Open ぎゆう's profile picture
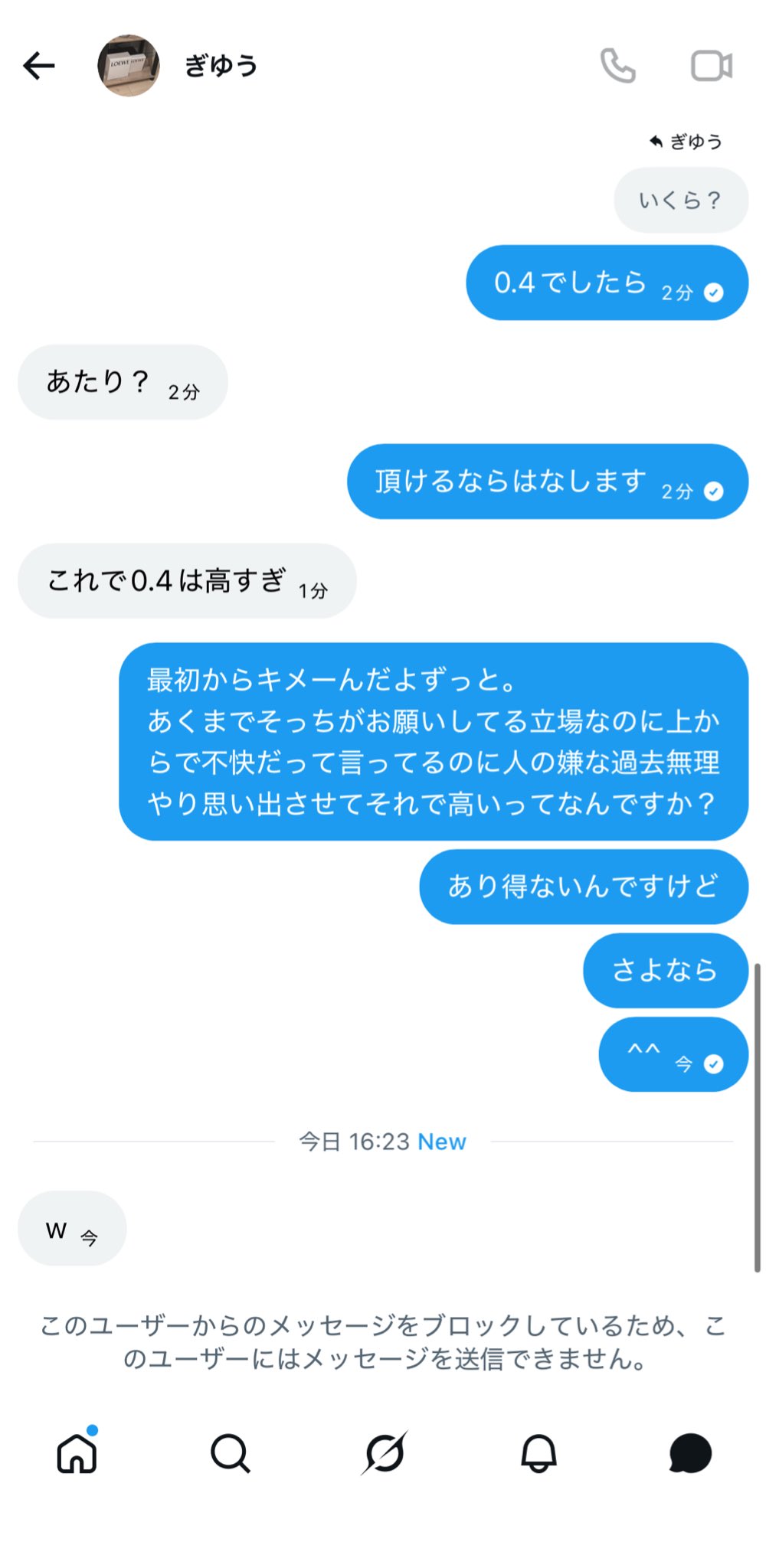Screen dimensions: 766x1568 [129, 66]
